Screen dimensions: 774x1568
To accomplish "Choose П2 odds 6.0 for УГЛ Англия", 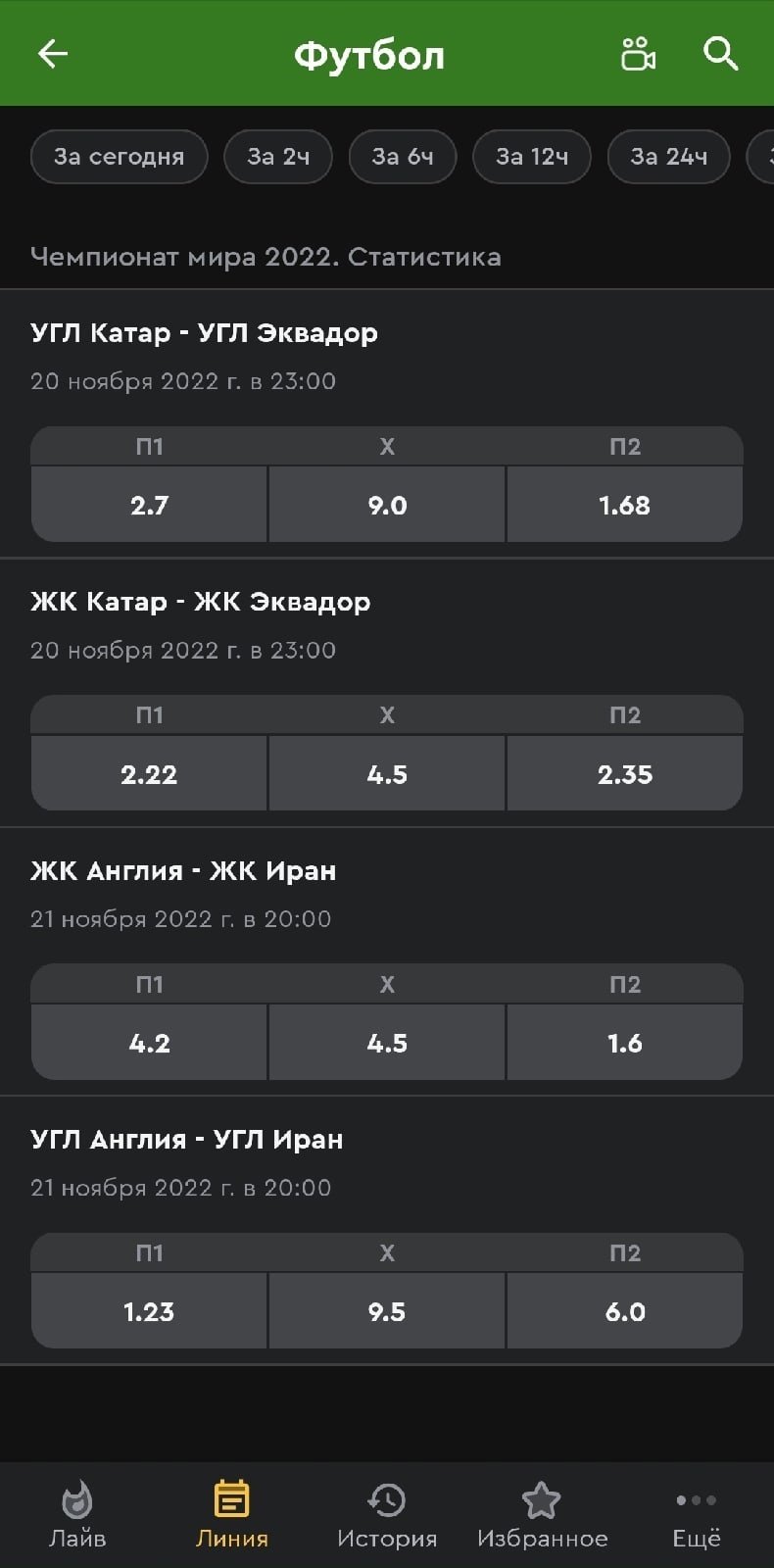I will pyautogui.click(x=624, y=1311).
